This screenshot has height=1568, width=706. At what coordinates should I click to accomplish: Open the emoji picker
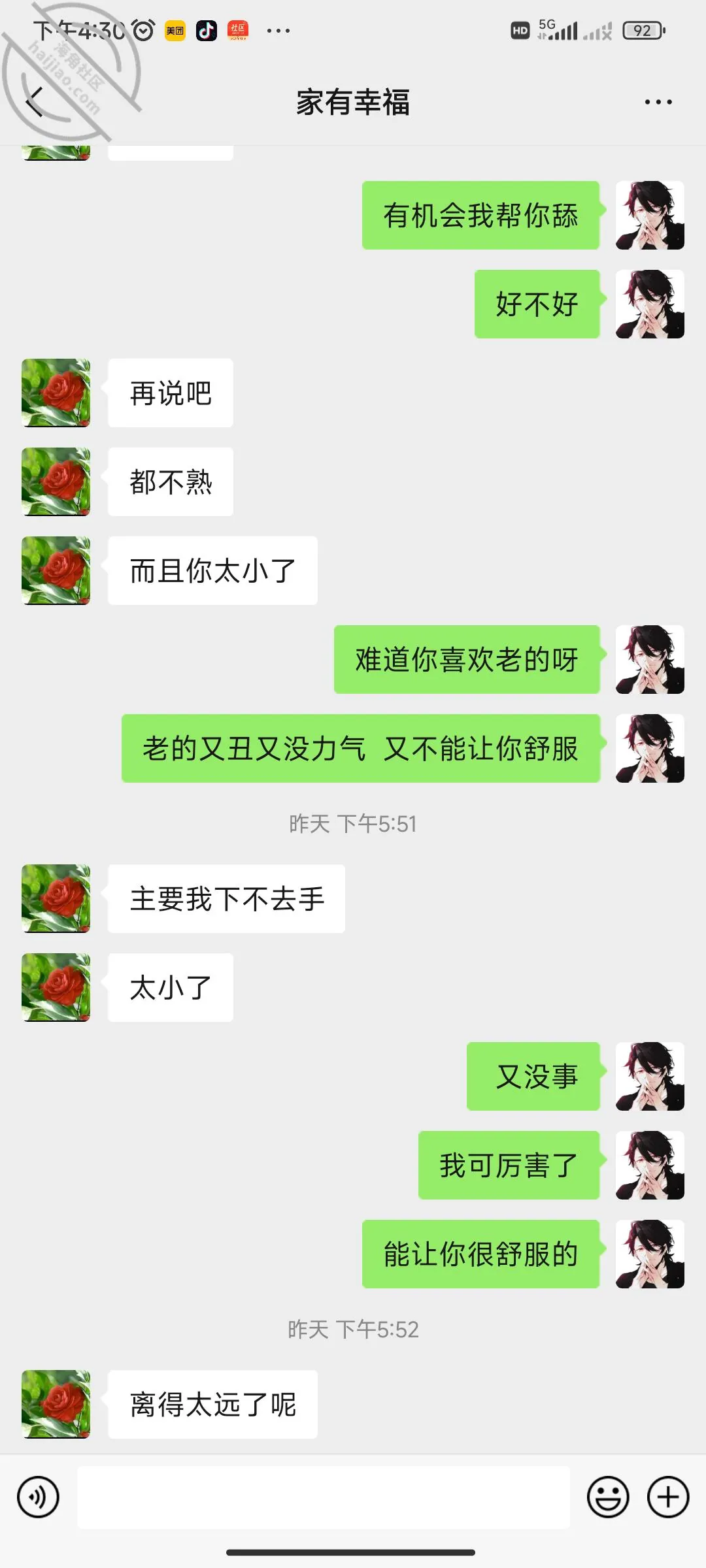(x=608, y=1497)
